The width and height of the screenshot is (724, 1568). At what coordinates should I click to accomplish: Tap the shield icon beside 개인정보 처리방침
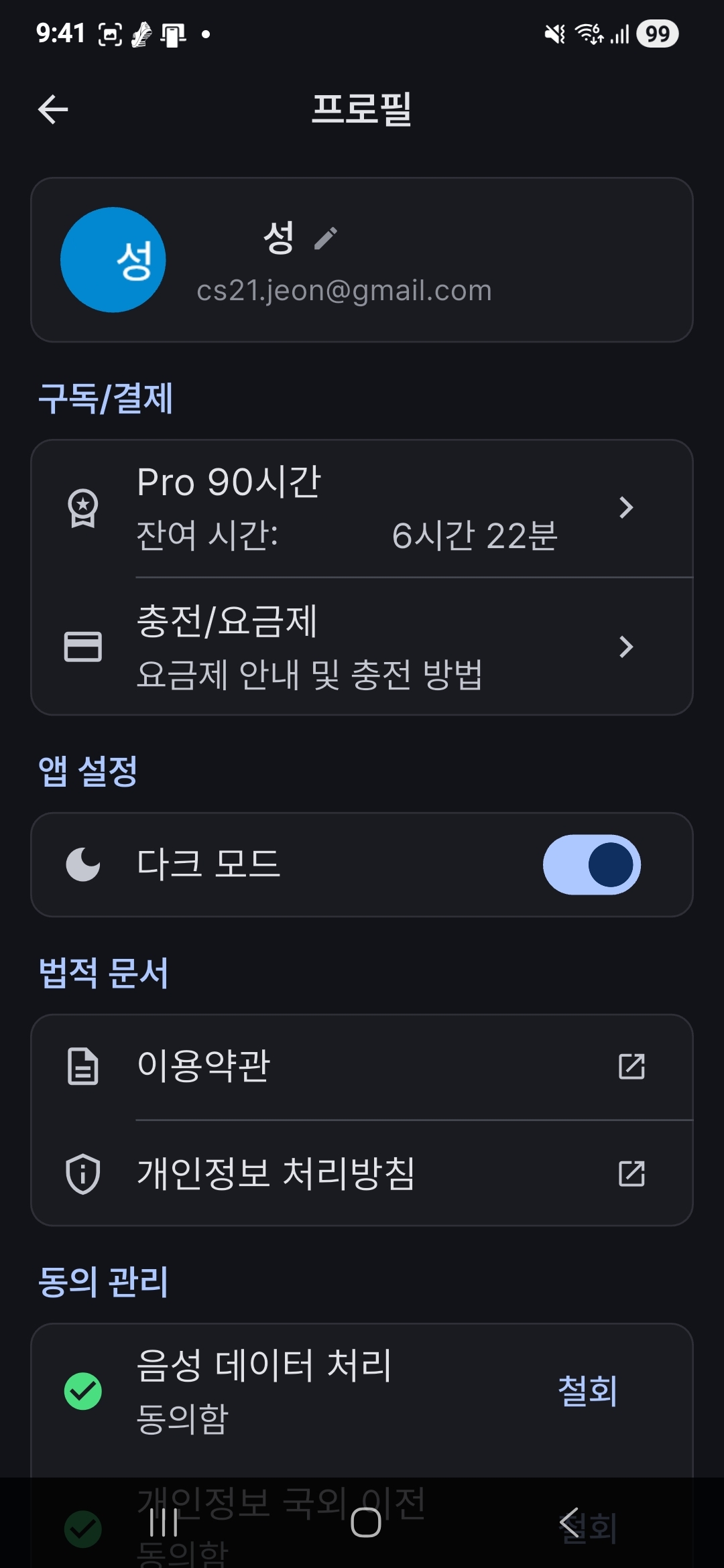[82, 1173]
